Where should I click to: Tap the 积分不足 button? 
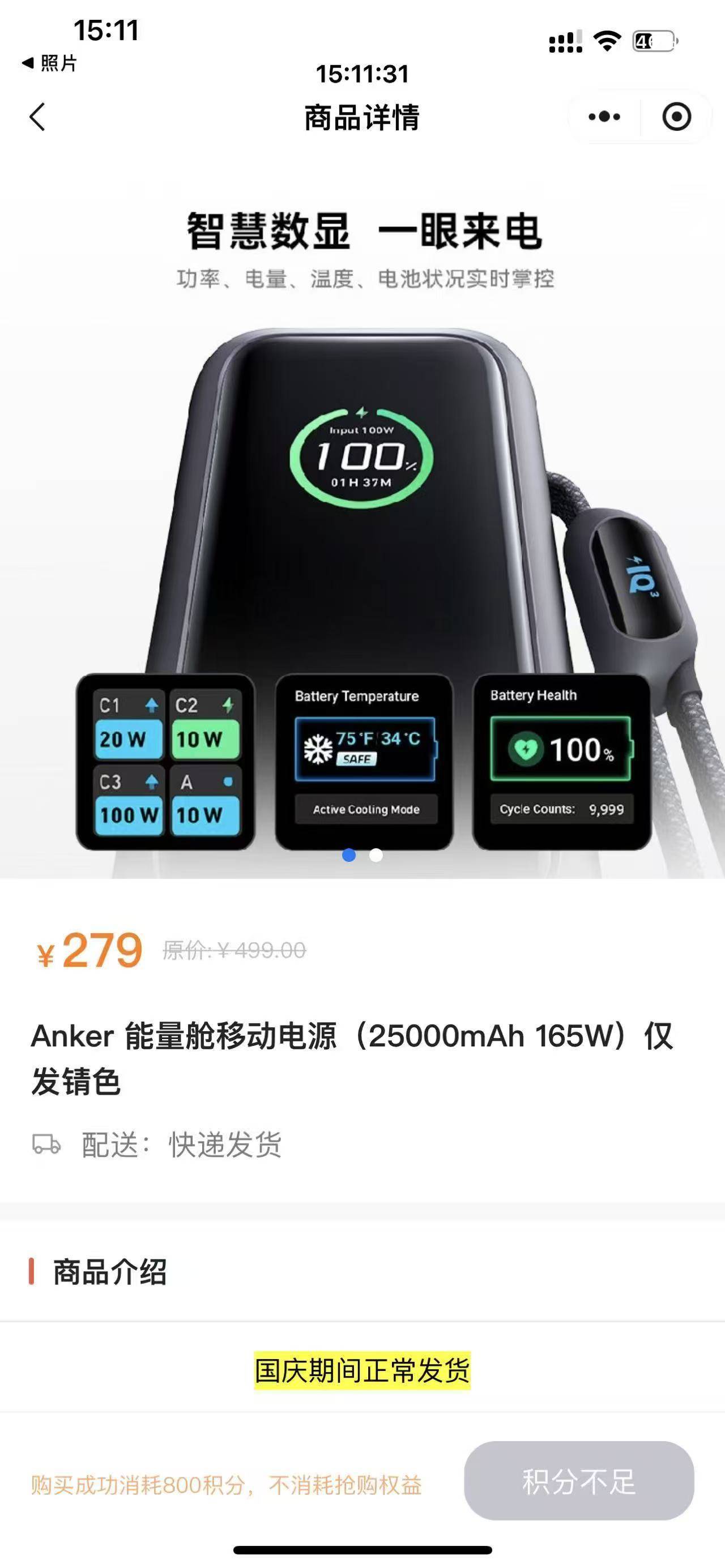[579, 1481]
